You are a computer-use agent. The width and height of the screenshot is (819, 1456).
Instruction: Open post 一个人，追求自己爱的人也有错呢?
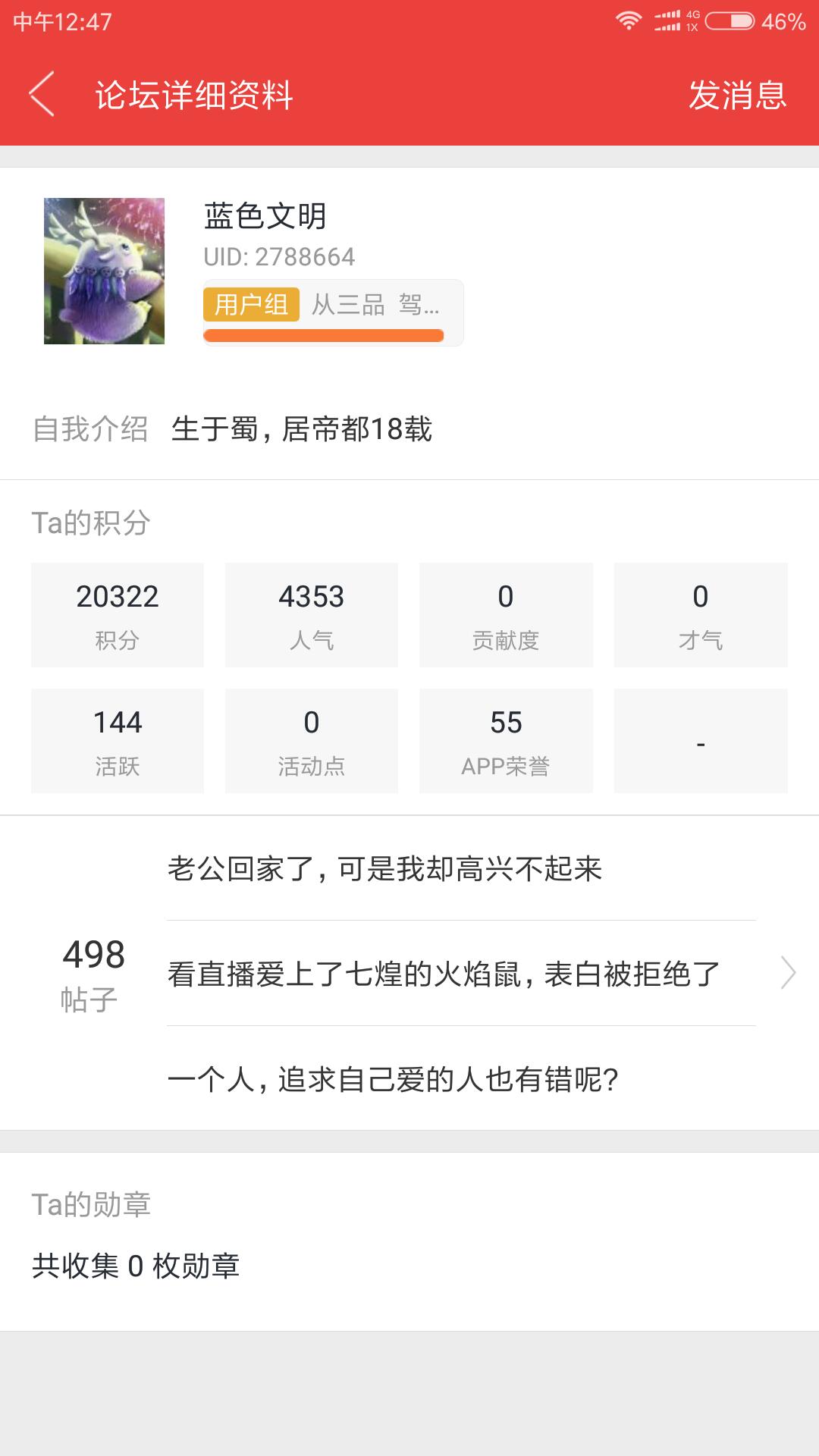tap(393, 1079)
